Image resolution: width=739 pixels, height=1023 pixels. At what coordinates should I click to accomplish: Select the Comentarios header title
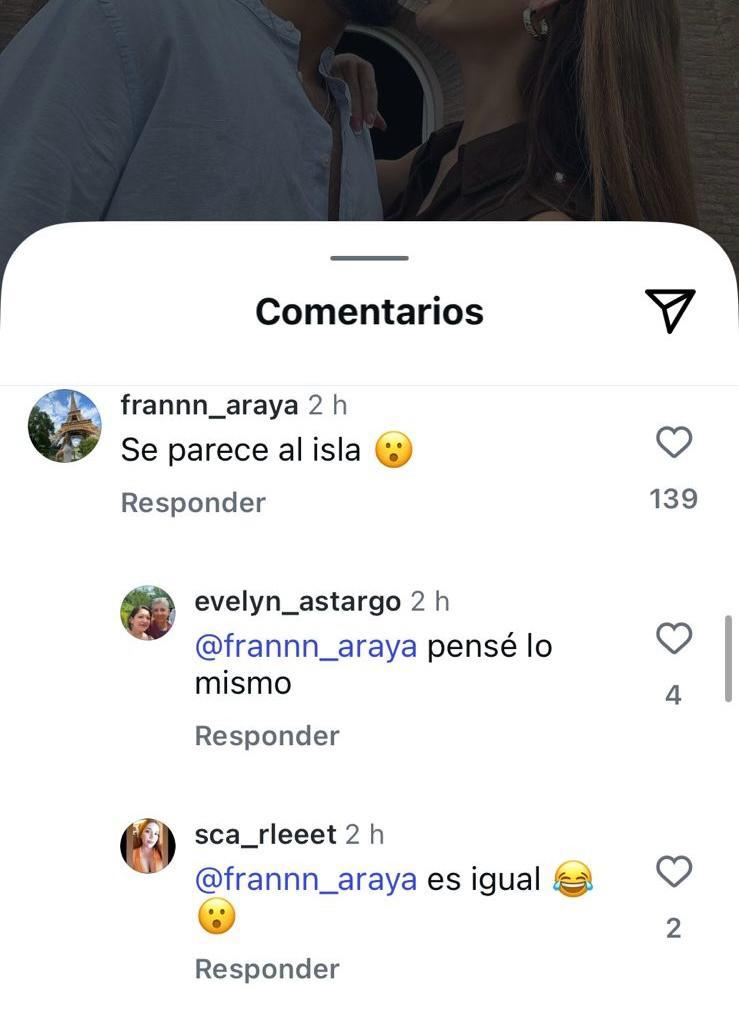(369, 310)
